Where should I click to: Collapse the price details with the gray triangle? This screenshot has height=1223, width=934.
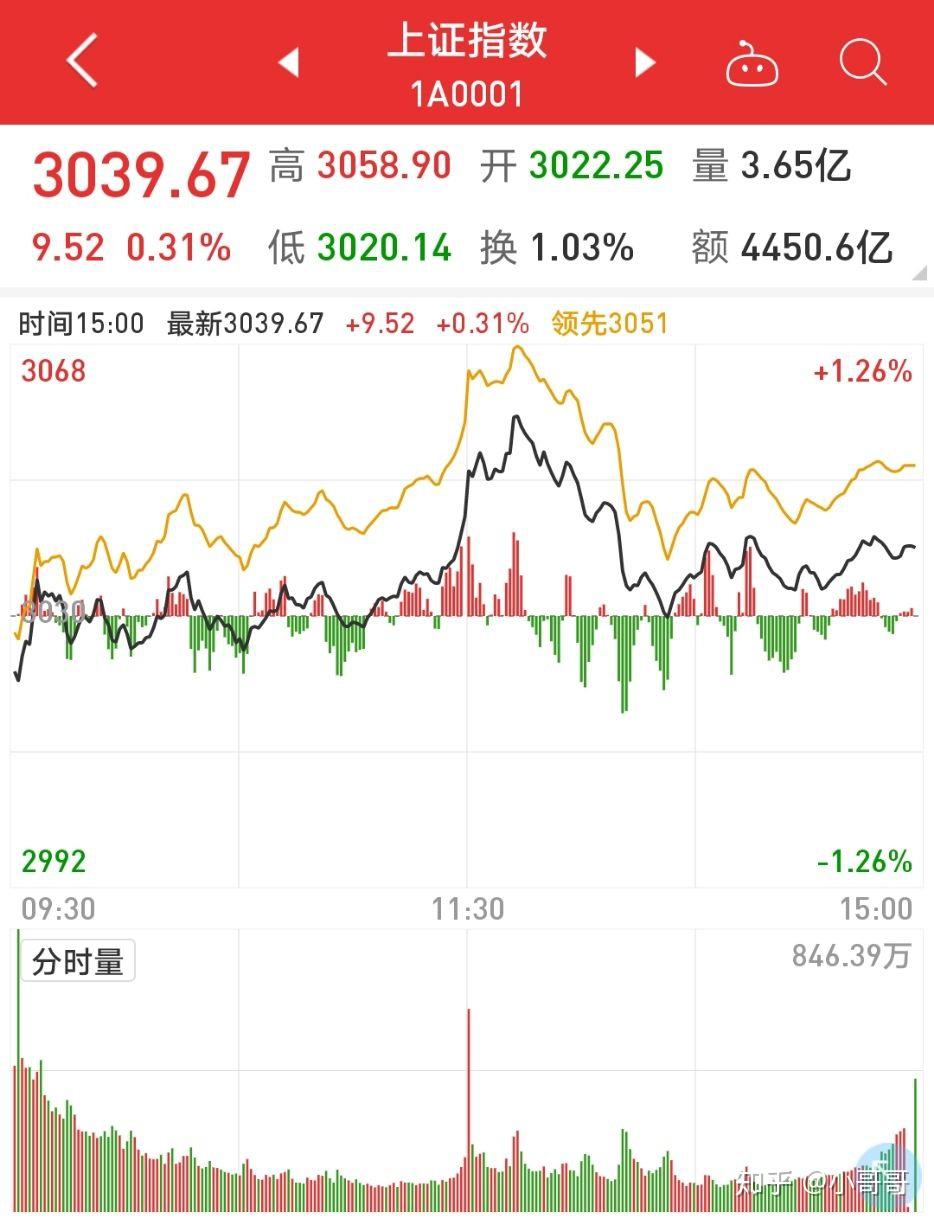point(918,271)
